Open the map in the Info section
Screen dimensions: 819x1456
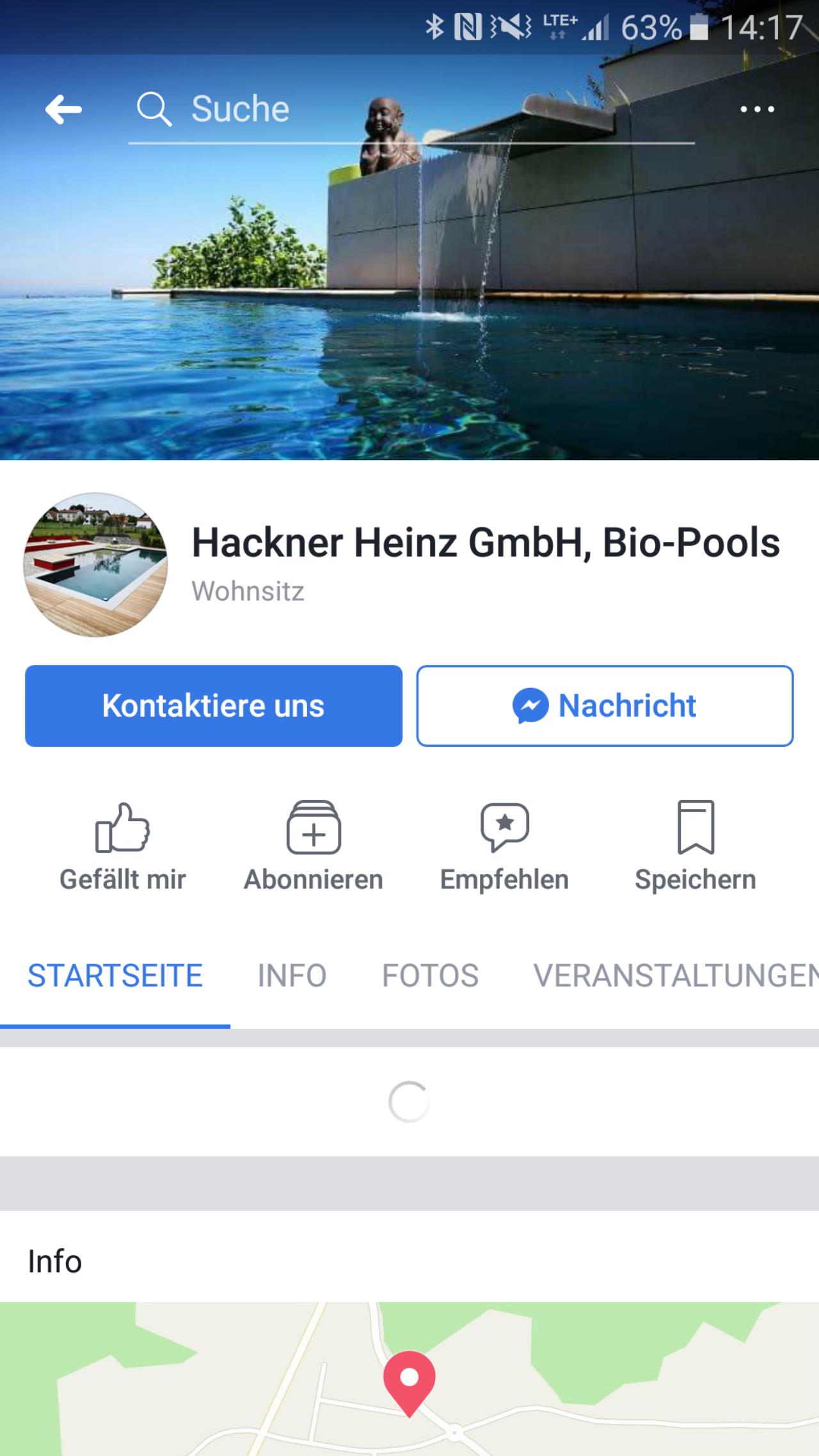pos(409,1379)
